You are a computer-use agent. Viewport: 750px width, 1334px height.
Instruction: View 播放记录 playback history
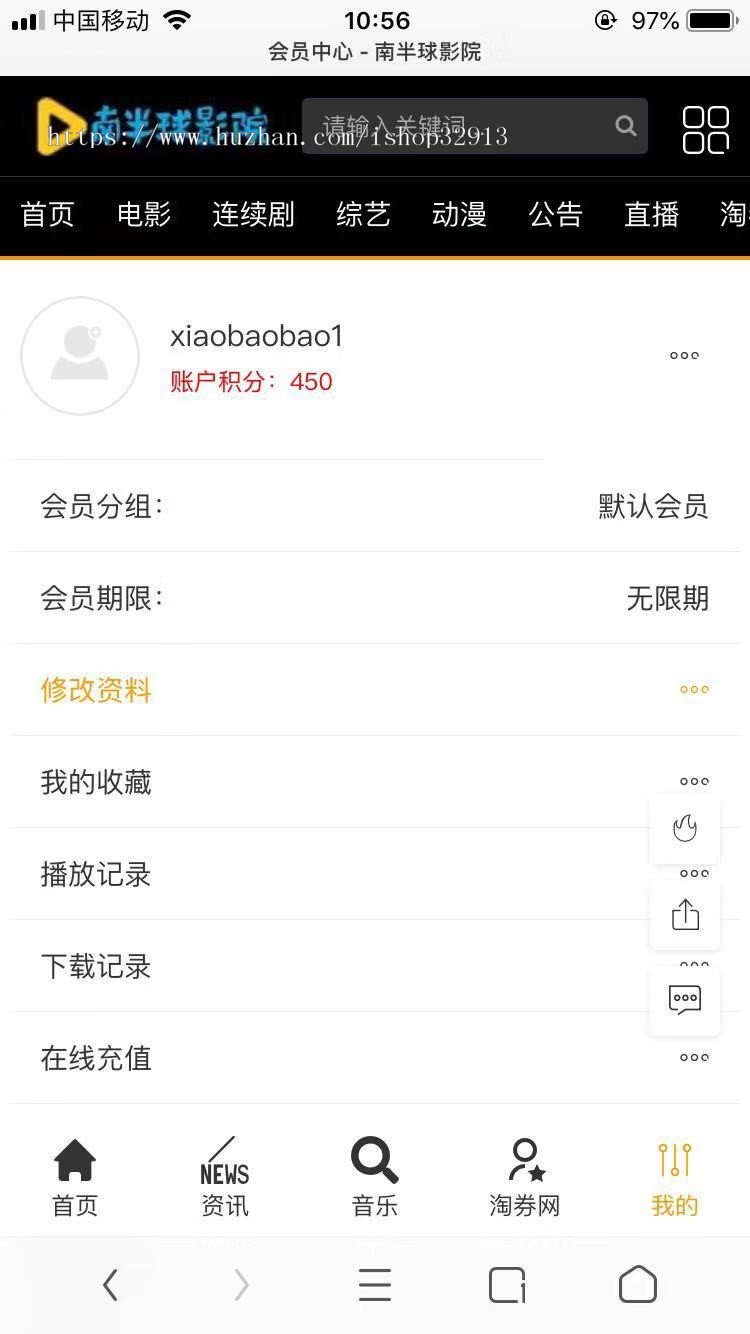point(96,874)
